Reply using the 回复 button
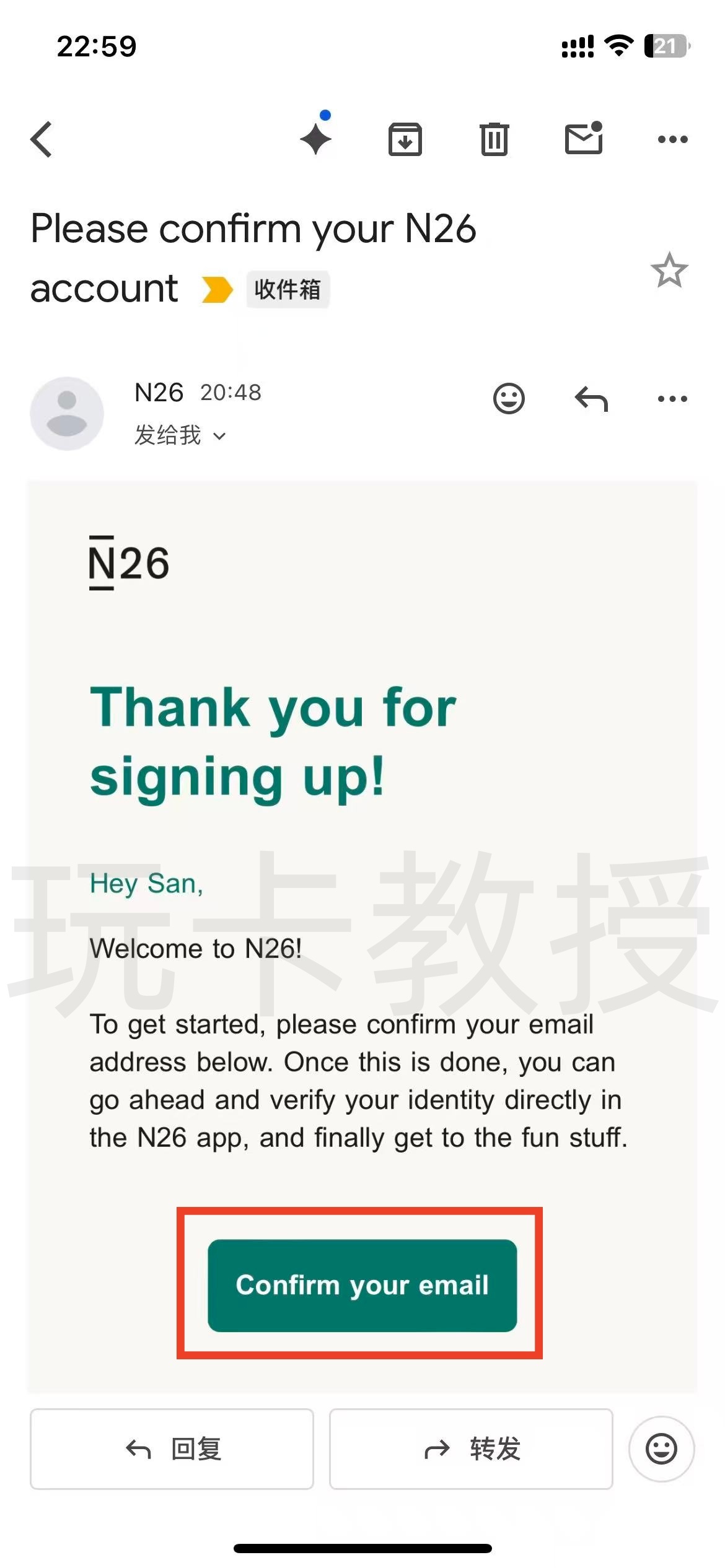 [x=172, y=1448]
